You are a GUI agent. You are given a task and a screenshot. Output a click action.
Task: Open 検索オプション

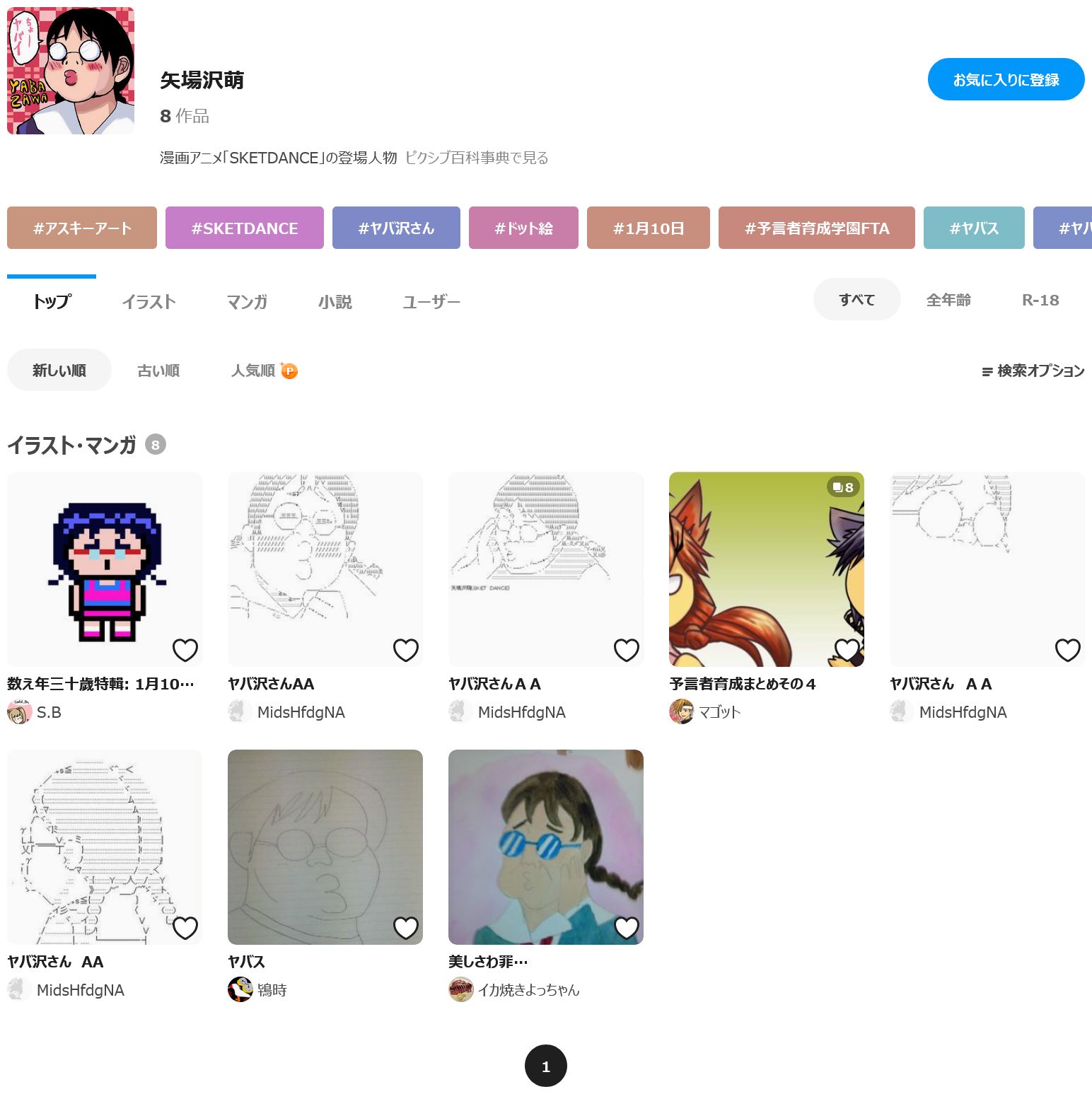click(1033, 371)
